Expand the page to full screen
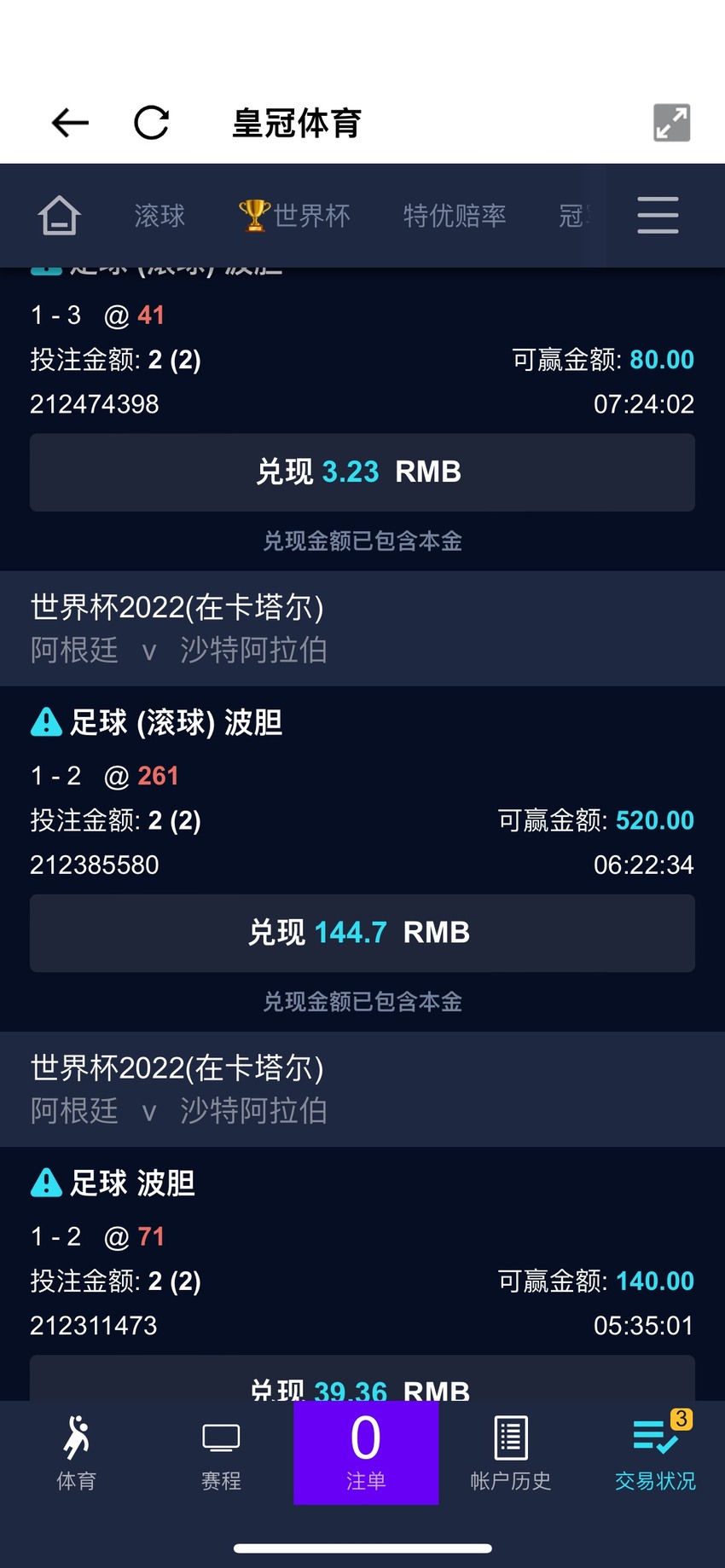The height and width of the screenshot is (1568, 725). click(671, 123)
